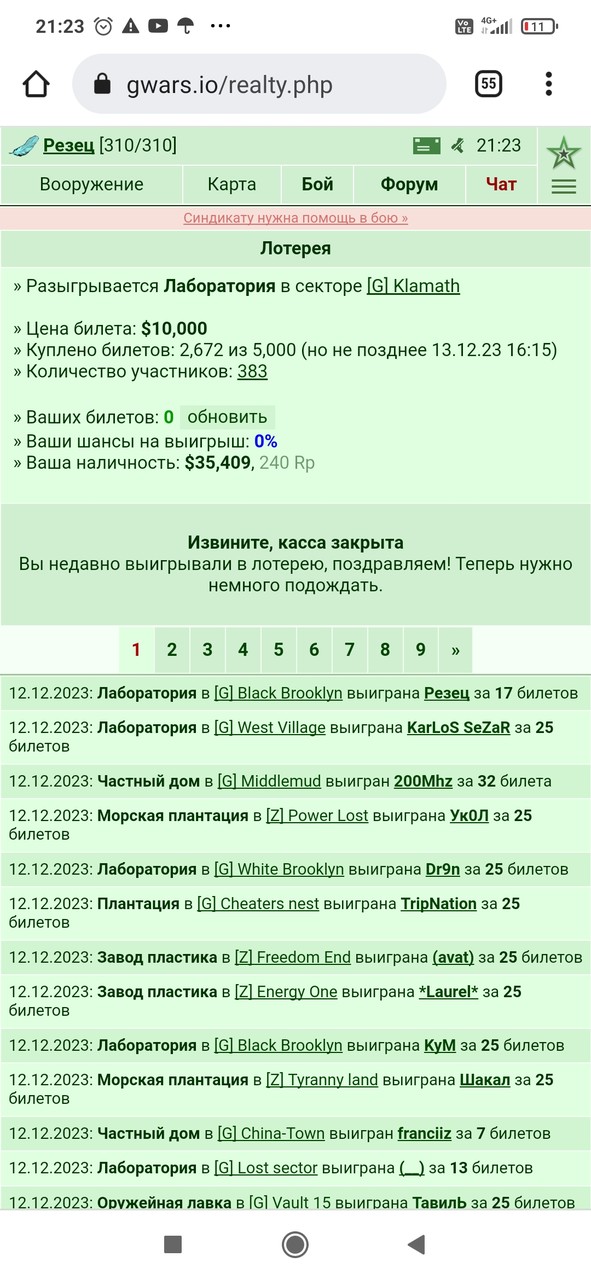Jump to page 9 of results
Viewport: 591px width, 1280px height.
tap(420, 650)
